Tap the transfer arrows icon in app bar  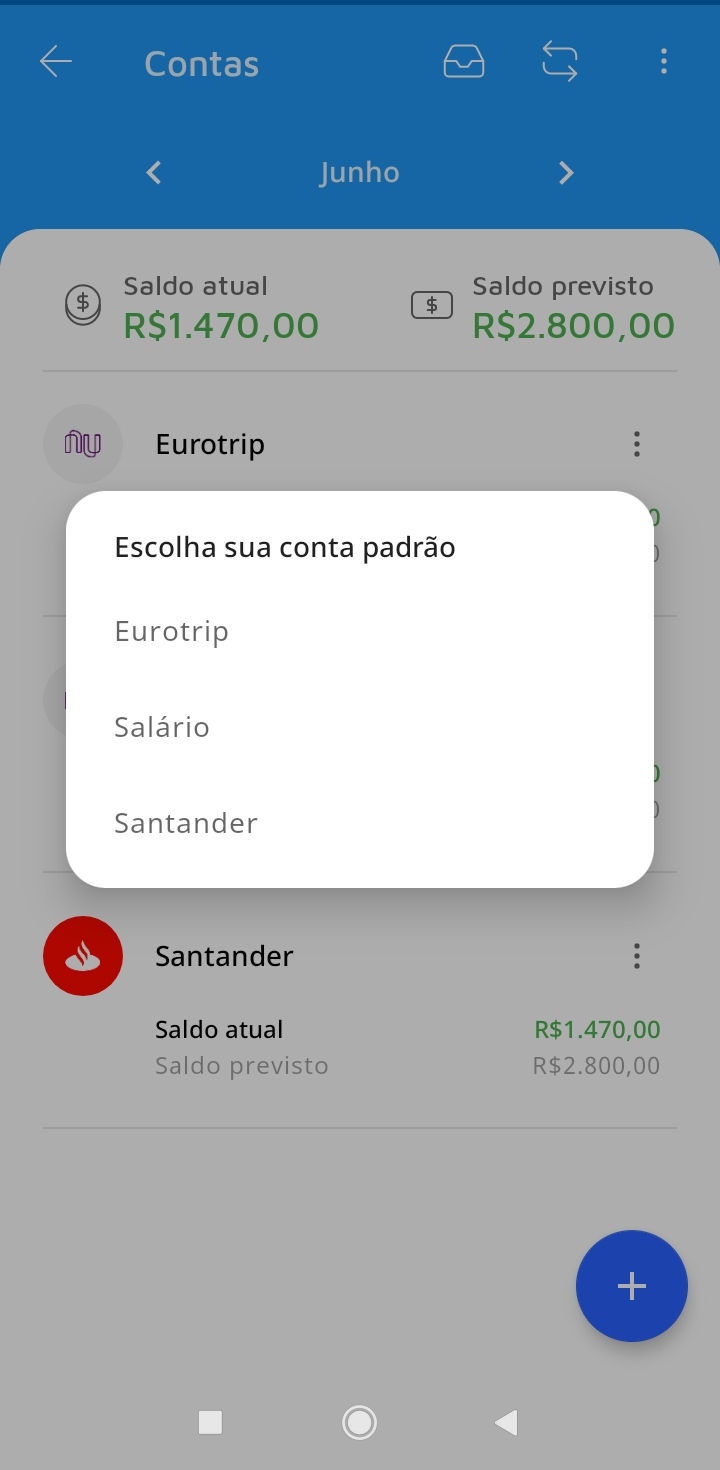tap(560, 63)
